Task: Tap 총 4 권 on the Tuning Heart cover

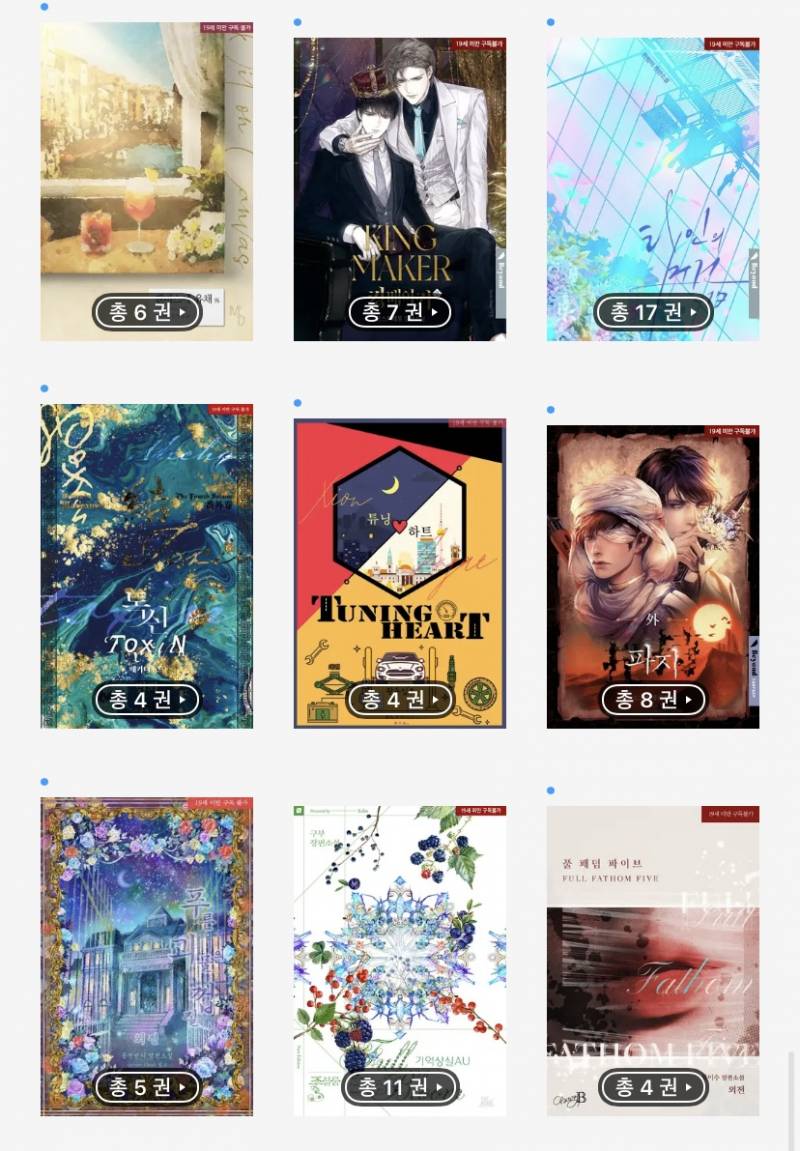Action: click(x=399, y=699)
